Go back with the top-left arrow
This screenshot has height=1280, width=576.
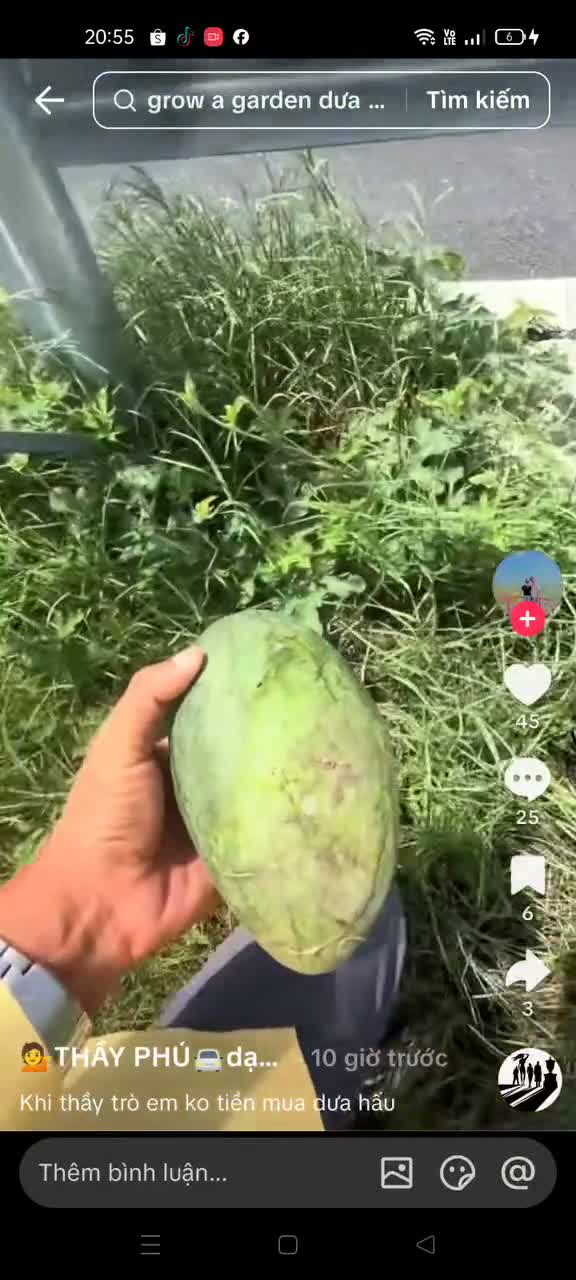click(x=48, y=100)
